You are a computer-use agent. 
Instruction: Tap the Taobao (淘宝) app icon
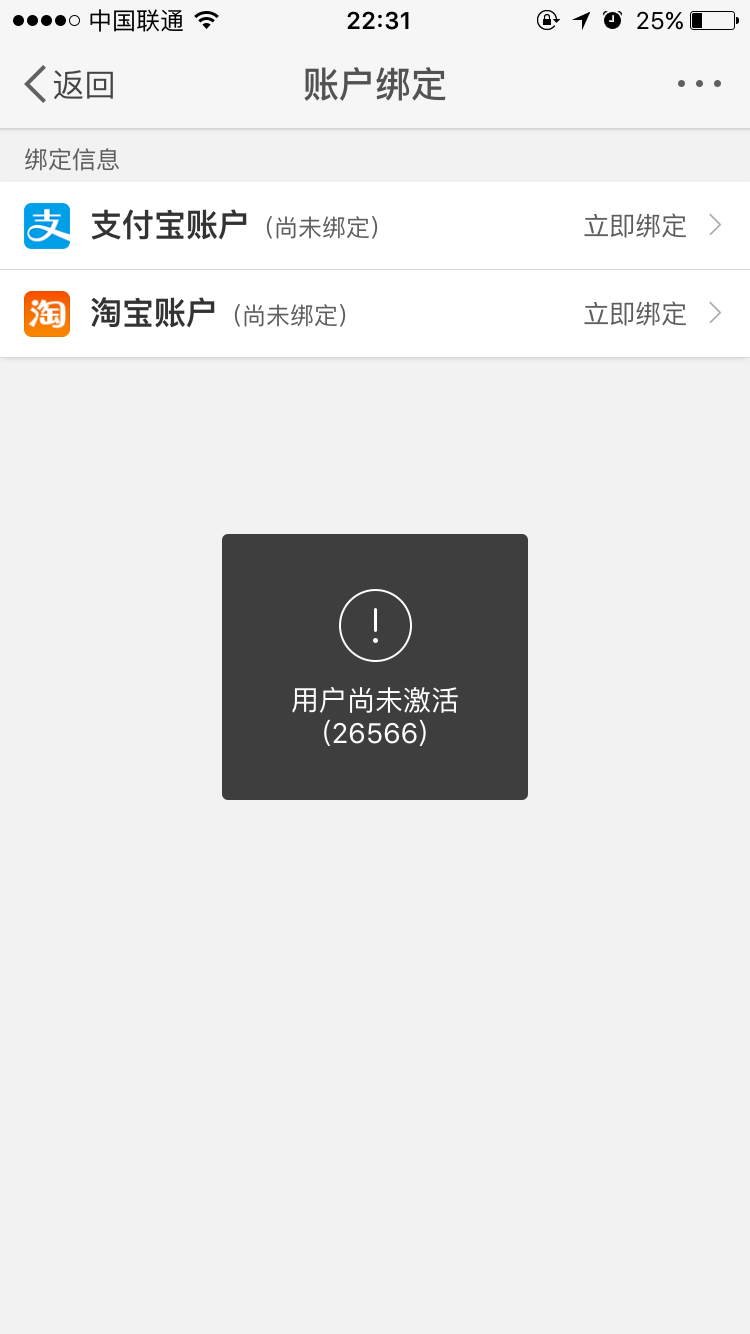pos(47,313)
